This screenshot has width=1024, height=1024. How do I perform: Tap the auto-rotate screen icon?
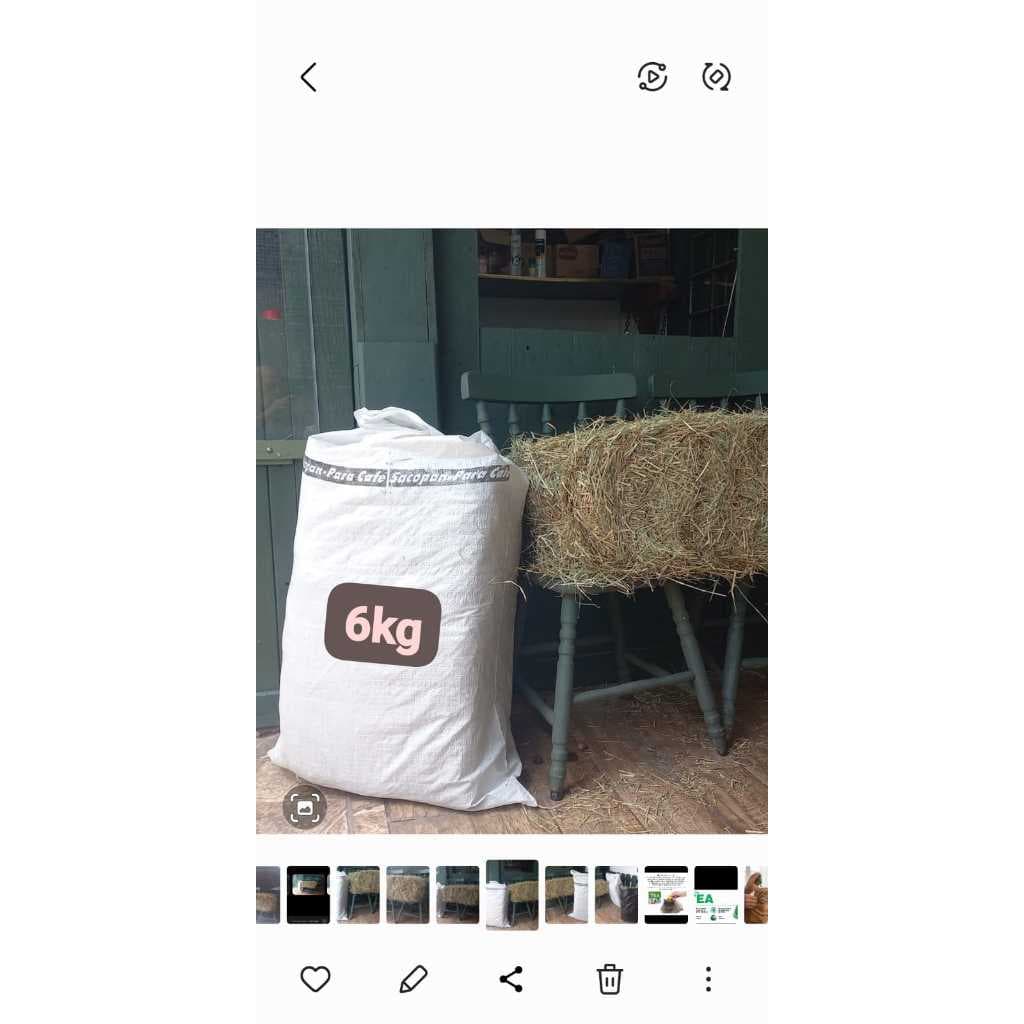point(716,77)
